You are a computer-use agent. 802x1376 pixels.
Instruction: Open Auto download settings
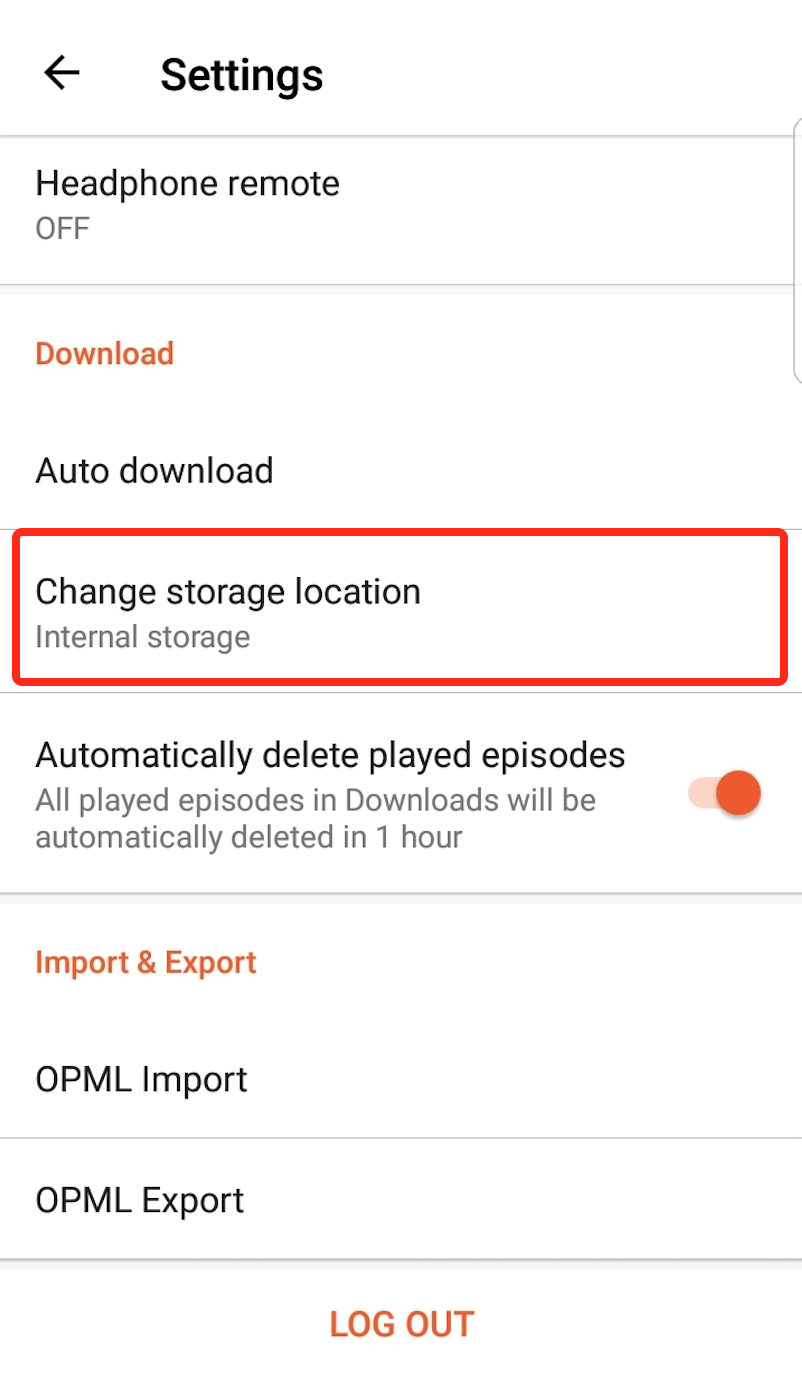coord(400,470)
